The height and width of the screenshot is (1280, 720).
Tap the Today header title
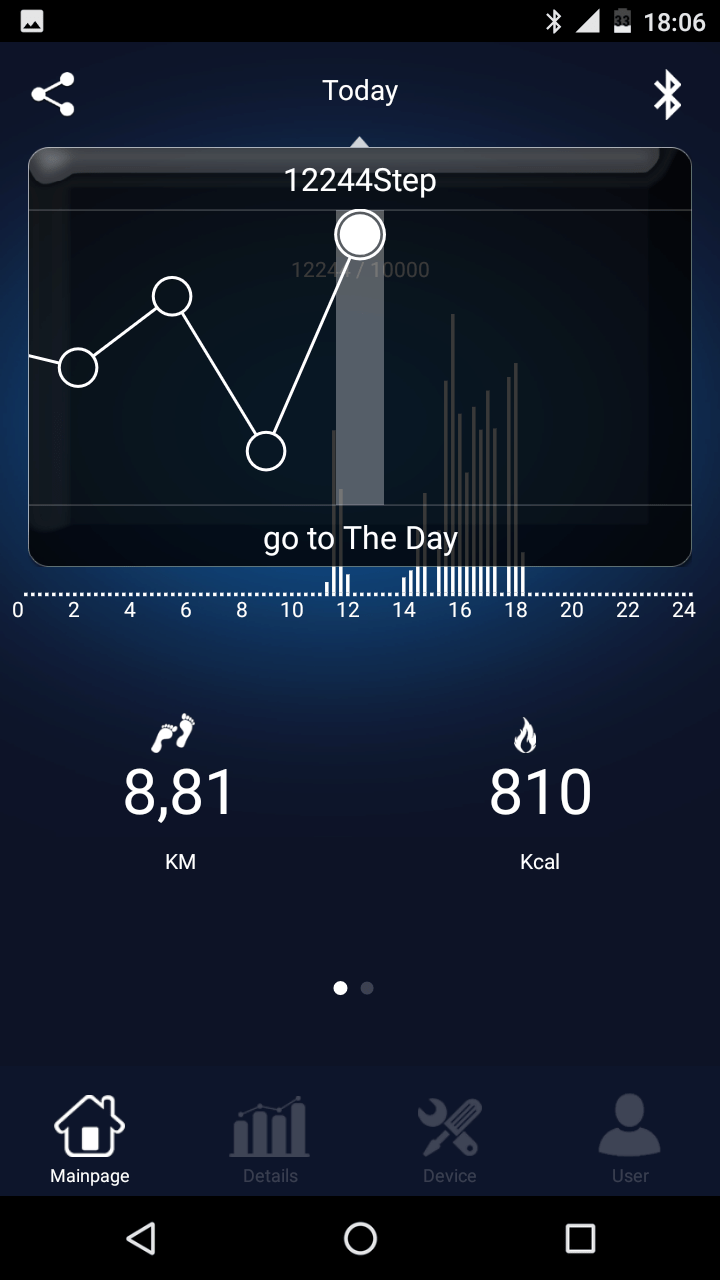click(360, 90)
